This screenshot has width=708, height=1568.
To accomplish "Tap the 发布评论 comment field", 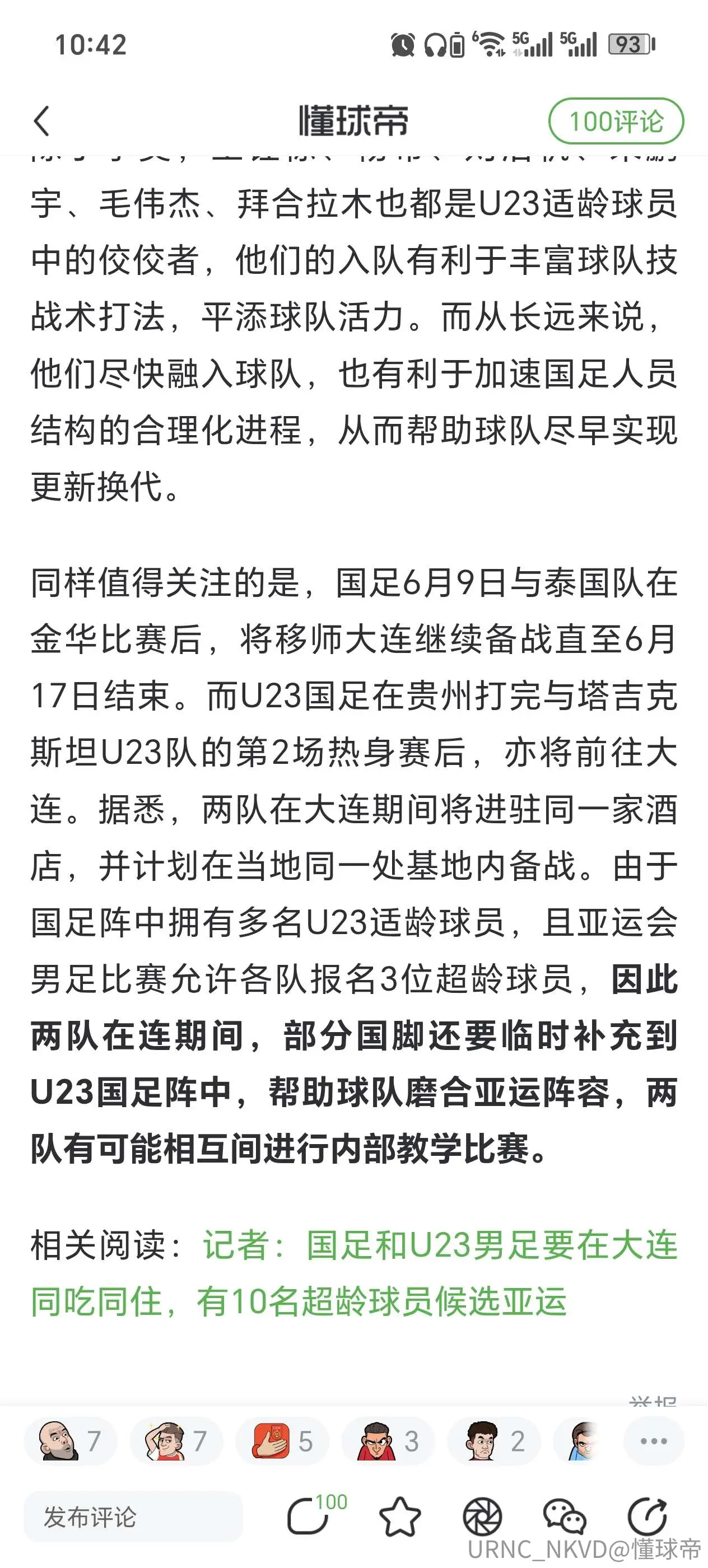I will pos(133,1517).
